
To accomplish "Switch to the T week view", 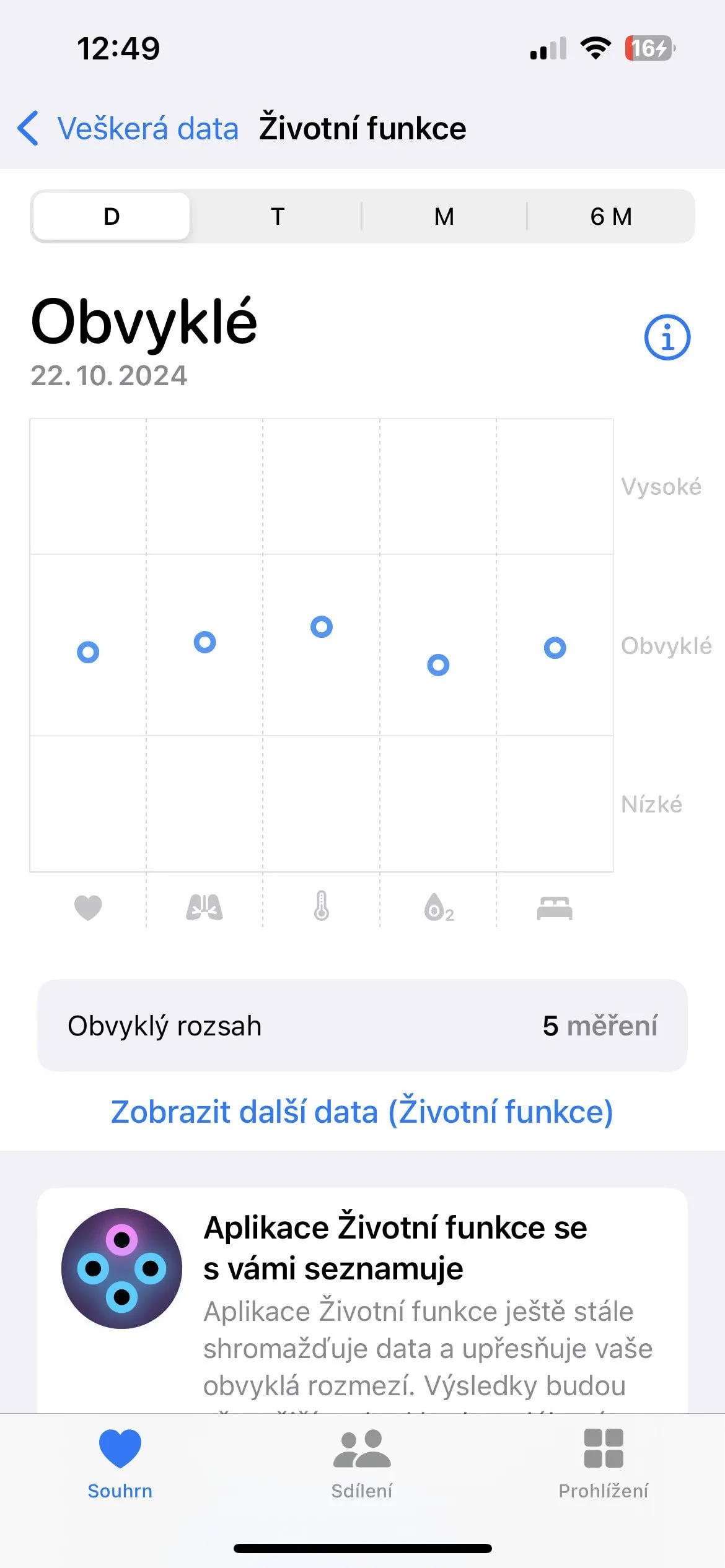I will point(277,217).
